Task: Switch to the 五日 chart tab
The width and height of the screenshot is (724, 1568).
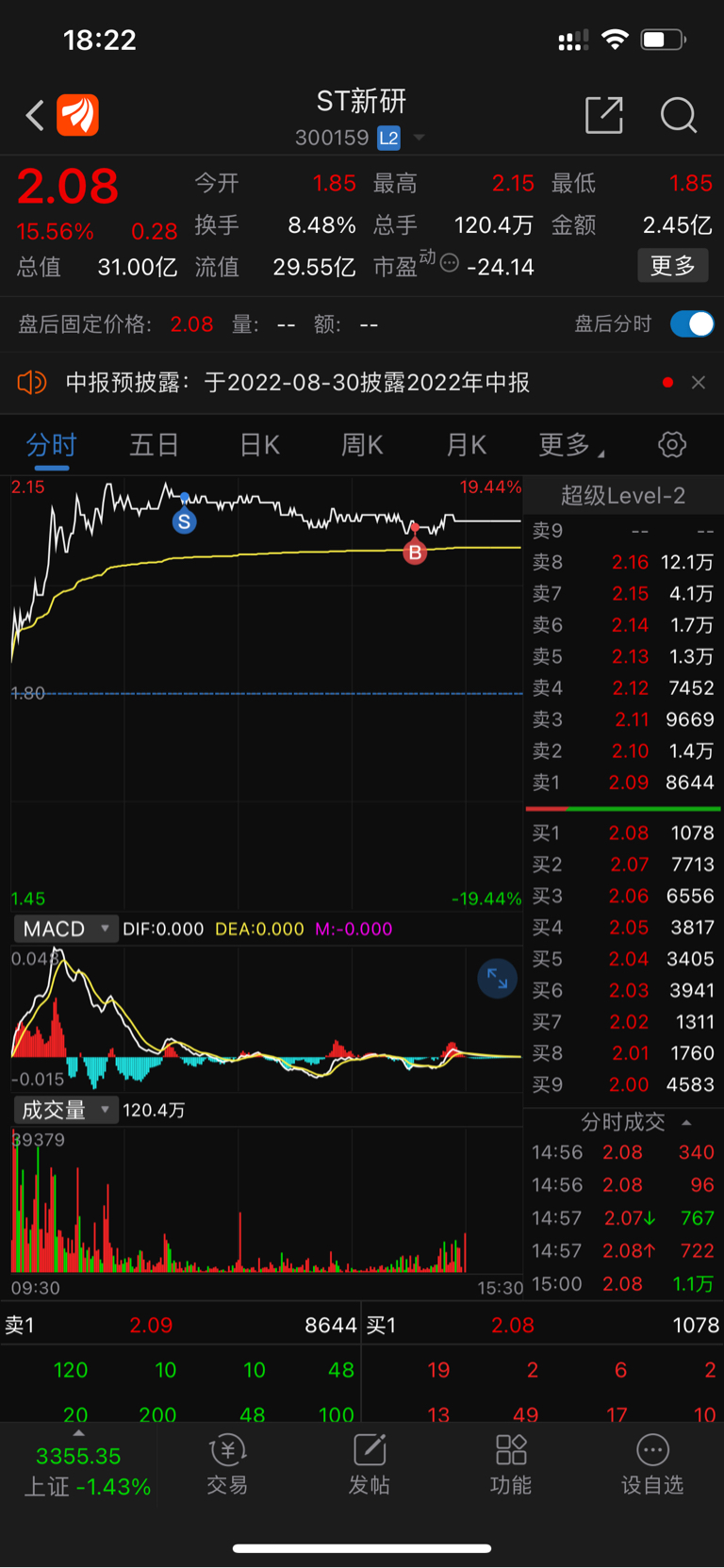Action: point(155,445)
